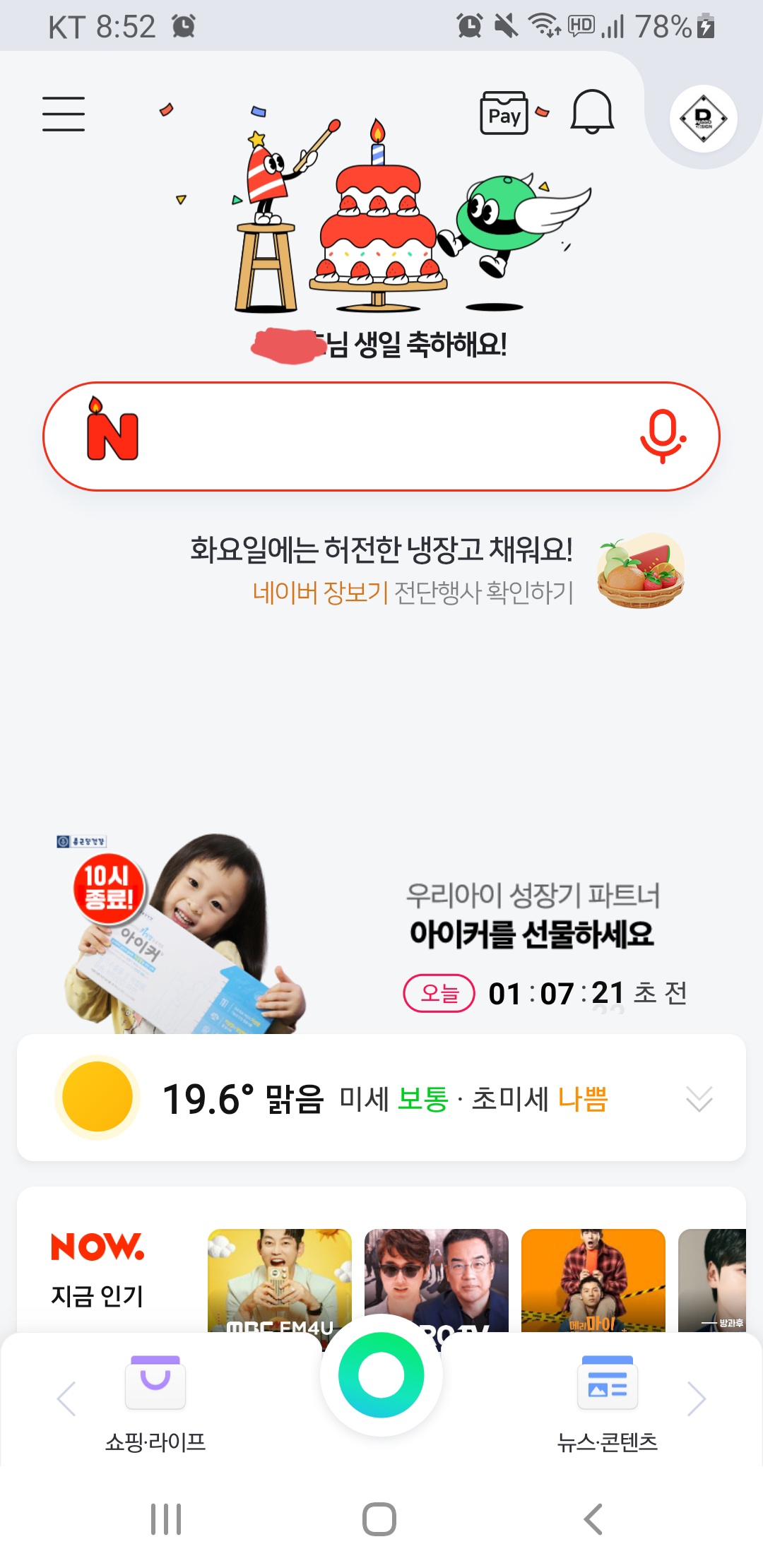Move to the next panel with the right arrow
Viewport: 763px width, 1568px height.
click(697, 1398)
